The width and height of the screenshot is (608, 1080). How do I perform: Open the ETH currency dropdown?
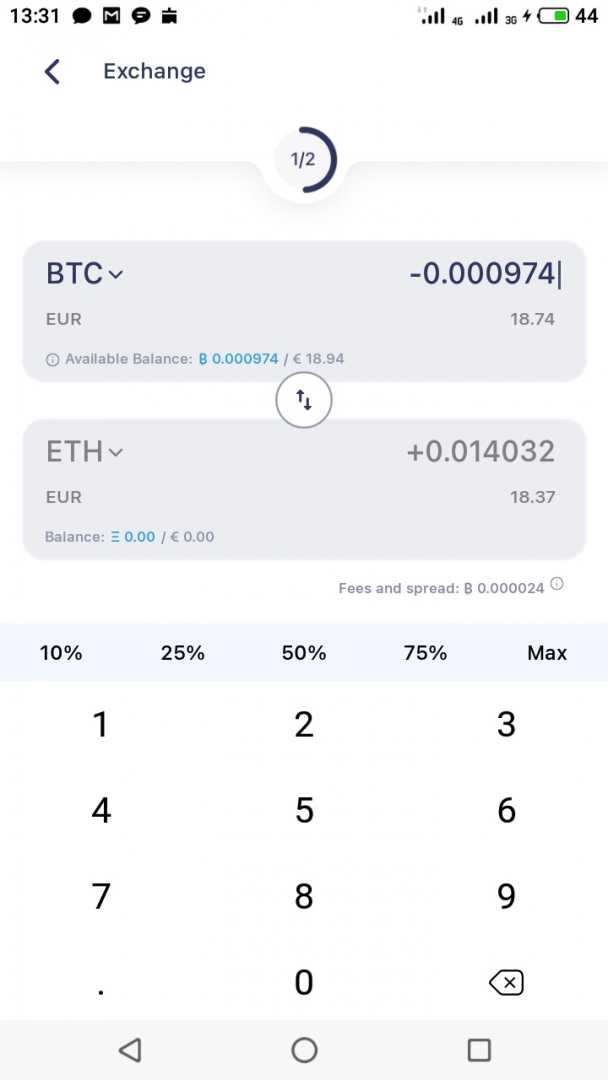point(85,452)
